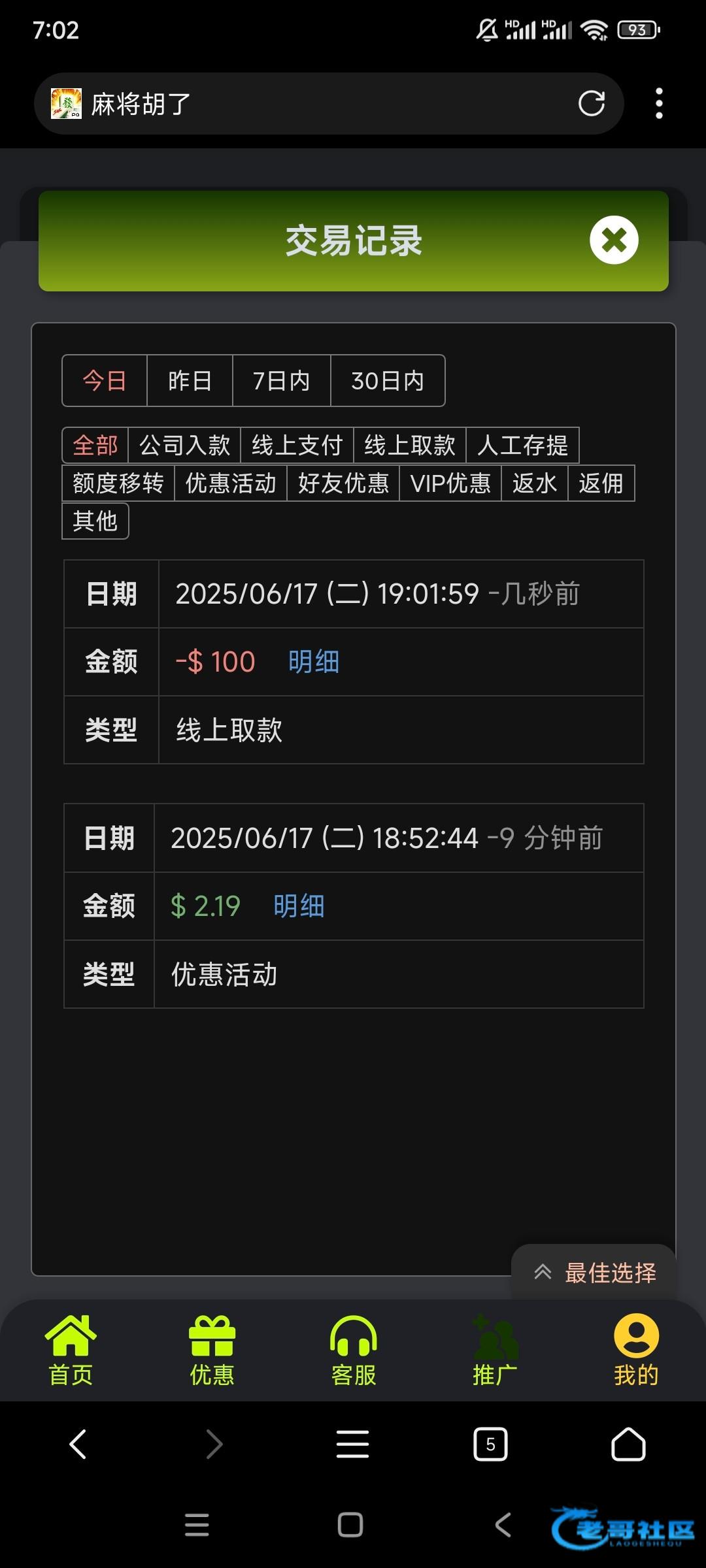Image resolution: width=706 pixels, height=1568 pixels.
Task: Open the 客服 support tab
Action: [353, 1350]
